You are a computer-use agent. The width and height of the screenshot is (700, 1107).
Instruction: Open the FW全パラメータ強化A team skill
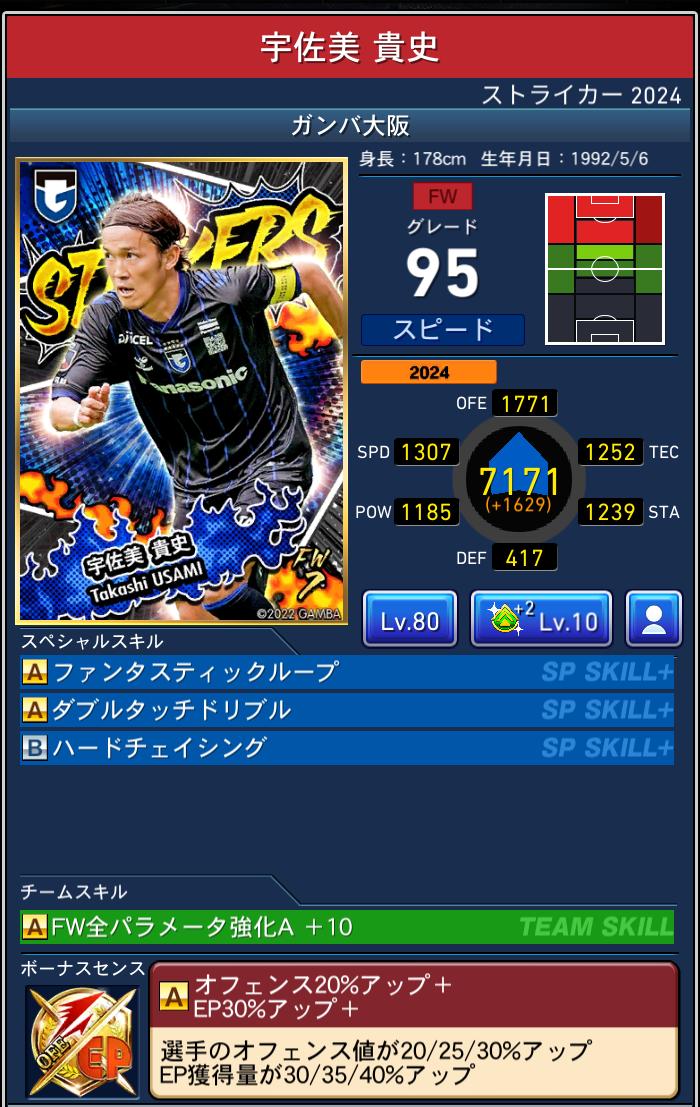pos(346,927)
